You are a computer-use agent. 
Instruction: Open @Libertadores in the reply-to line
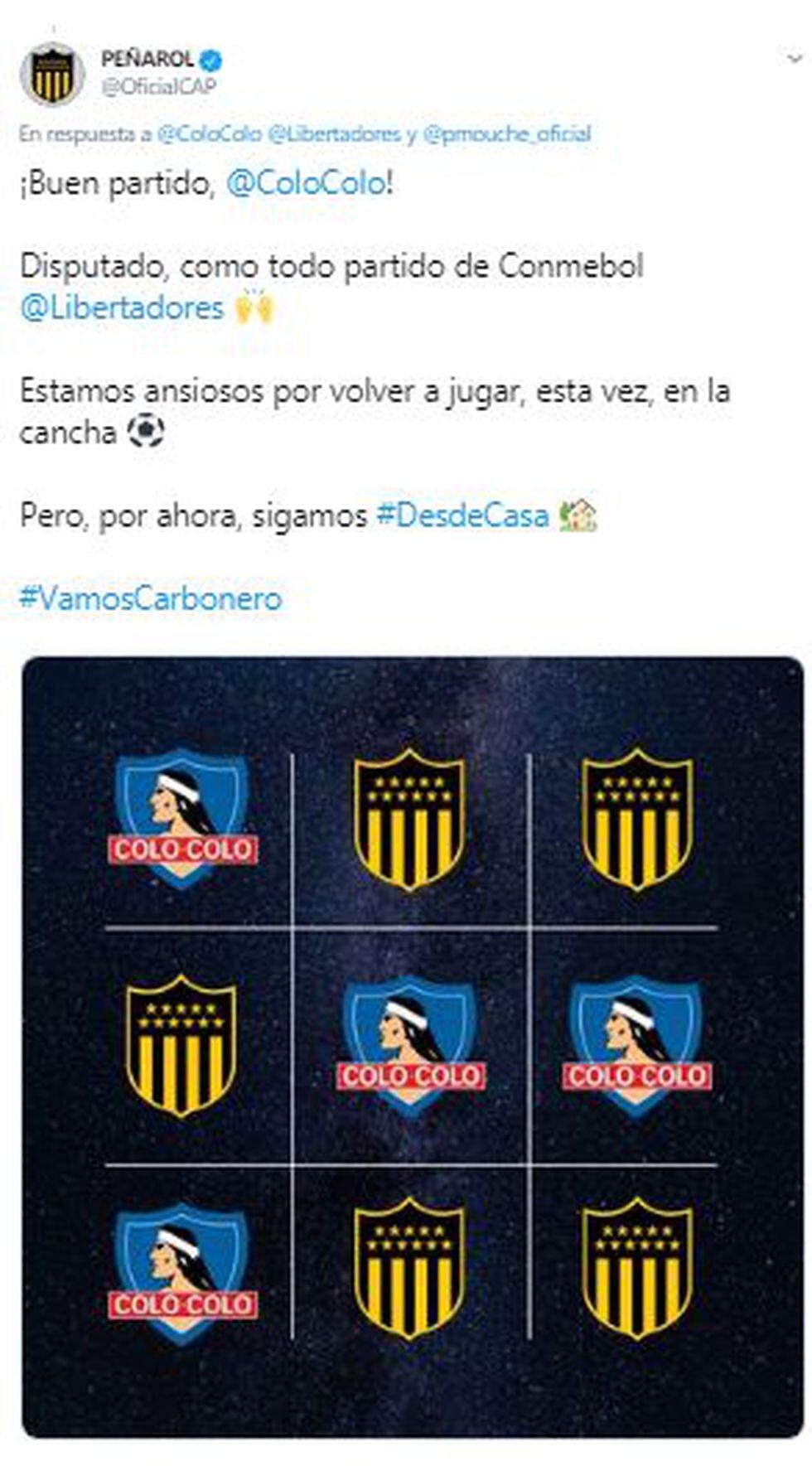[x=334, y=133]
